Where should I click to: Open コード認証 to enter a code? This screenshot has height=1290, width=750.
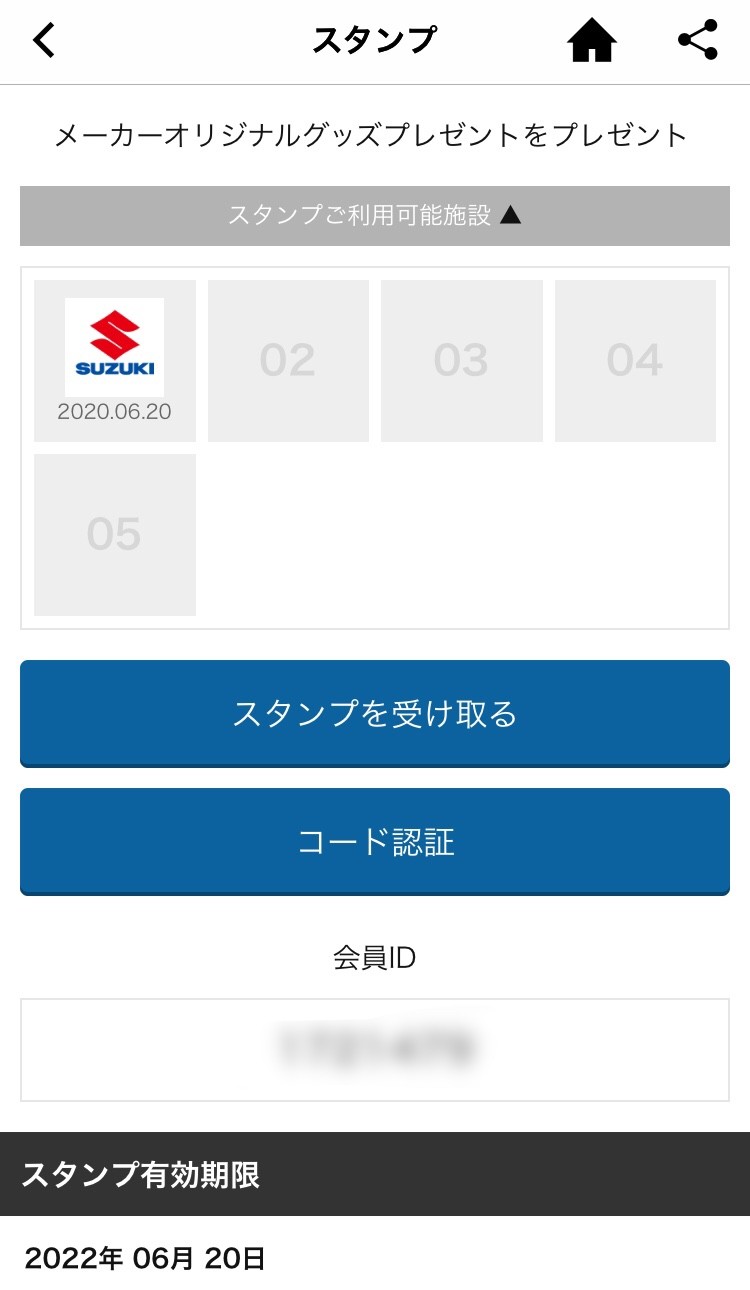click(375, 842)
